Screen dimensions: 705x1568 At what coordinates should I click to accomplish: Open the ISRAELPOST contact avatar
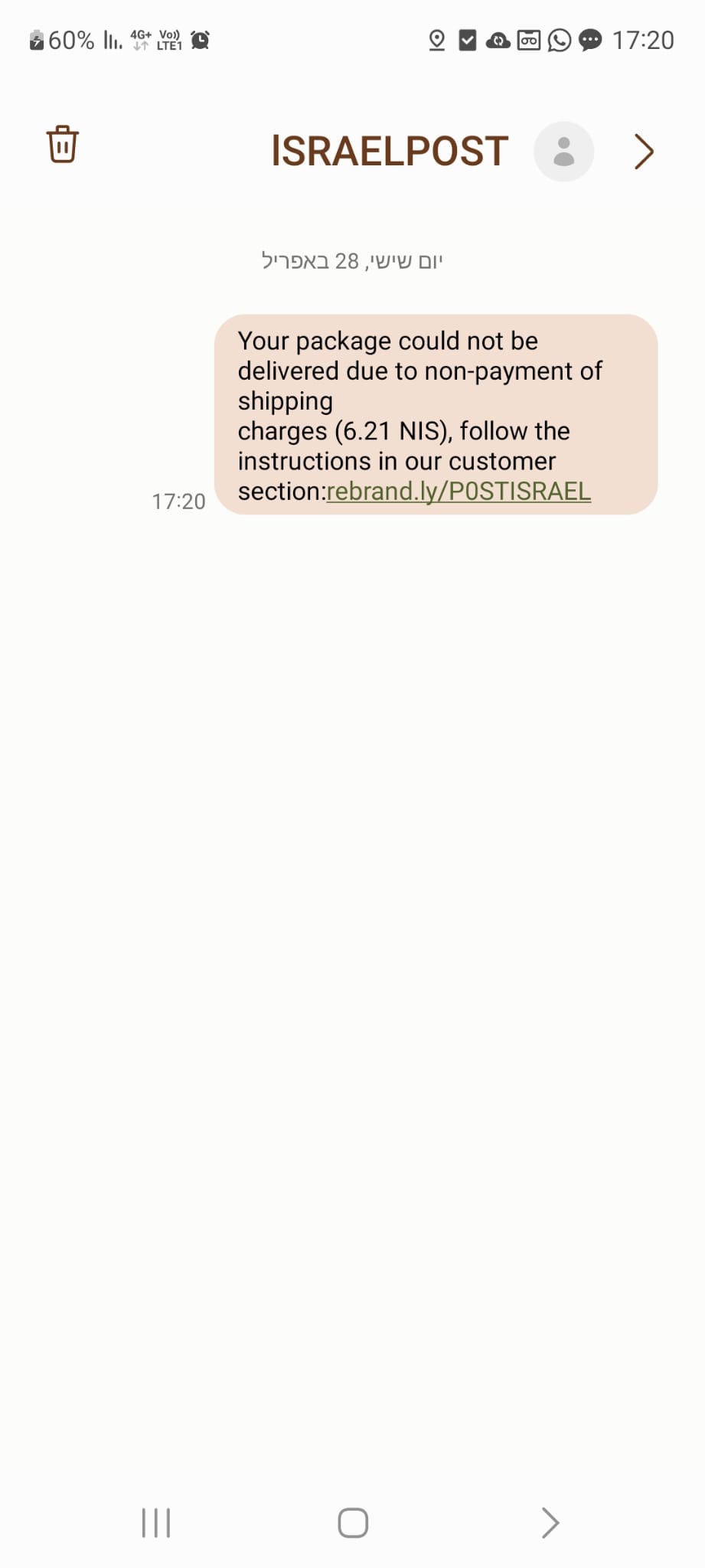563,152
